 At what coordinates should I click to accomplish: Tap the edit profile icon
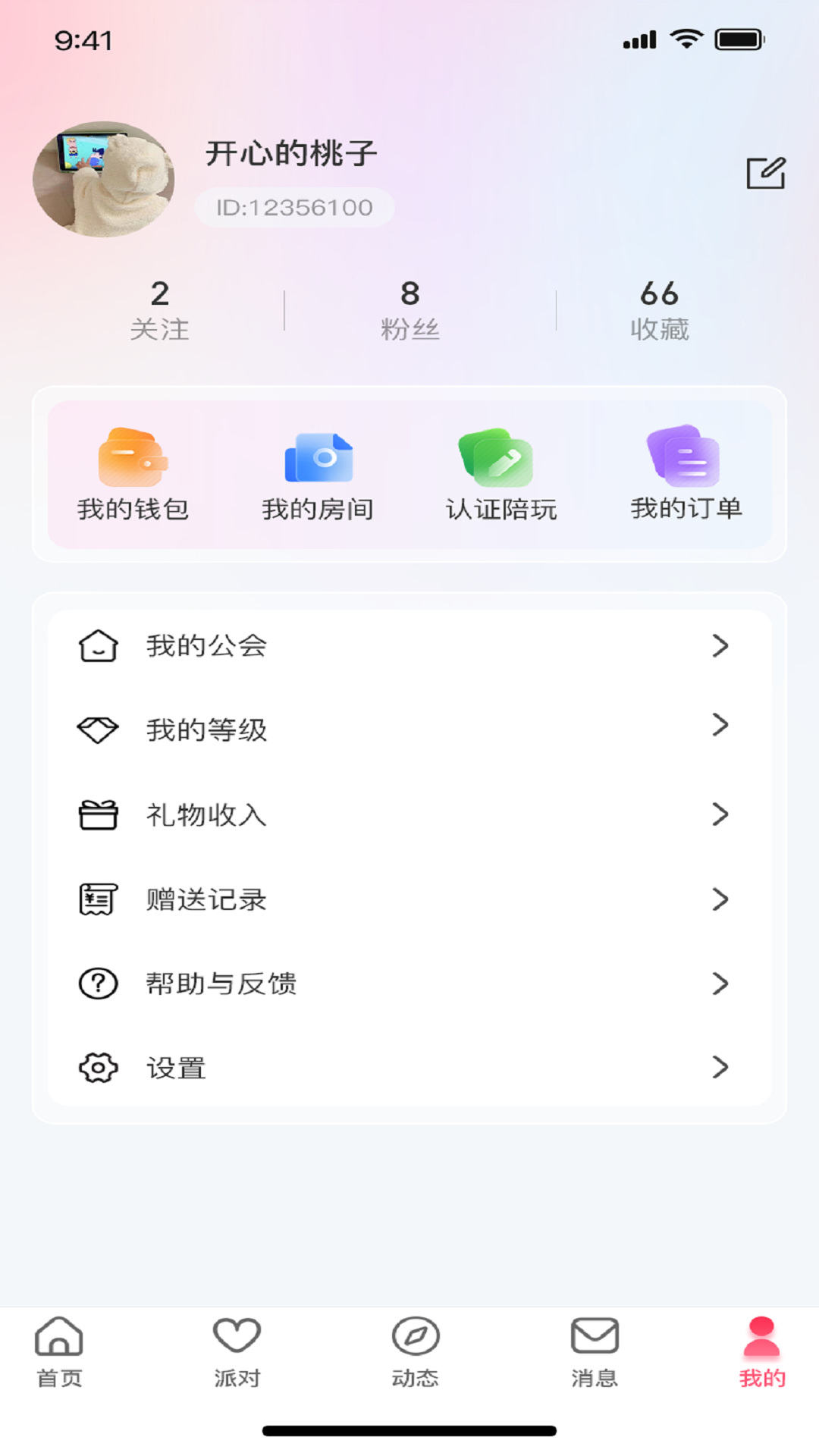pyautogui.click(x=766, y=174)
